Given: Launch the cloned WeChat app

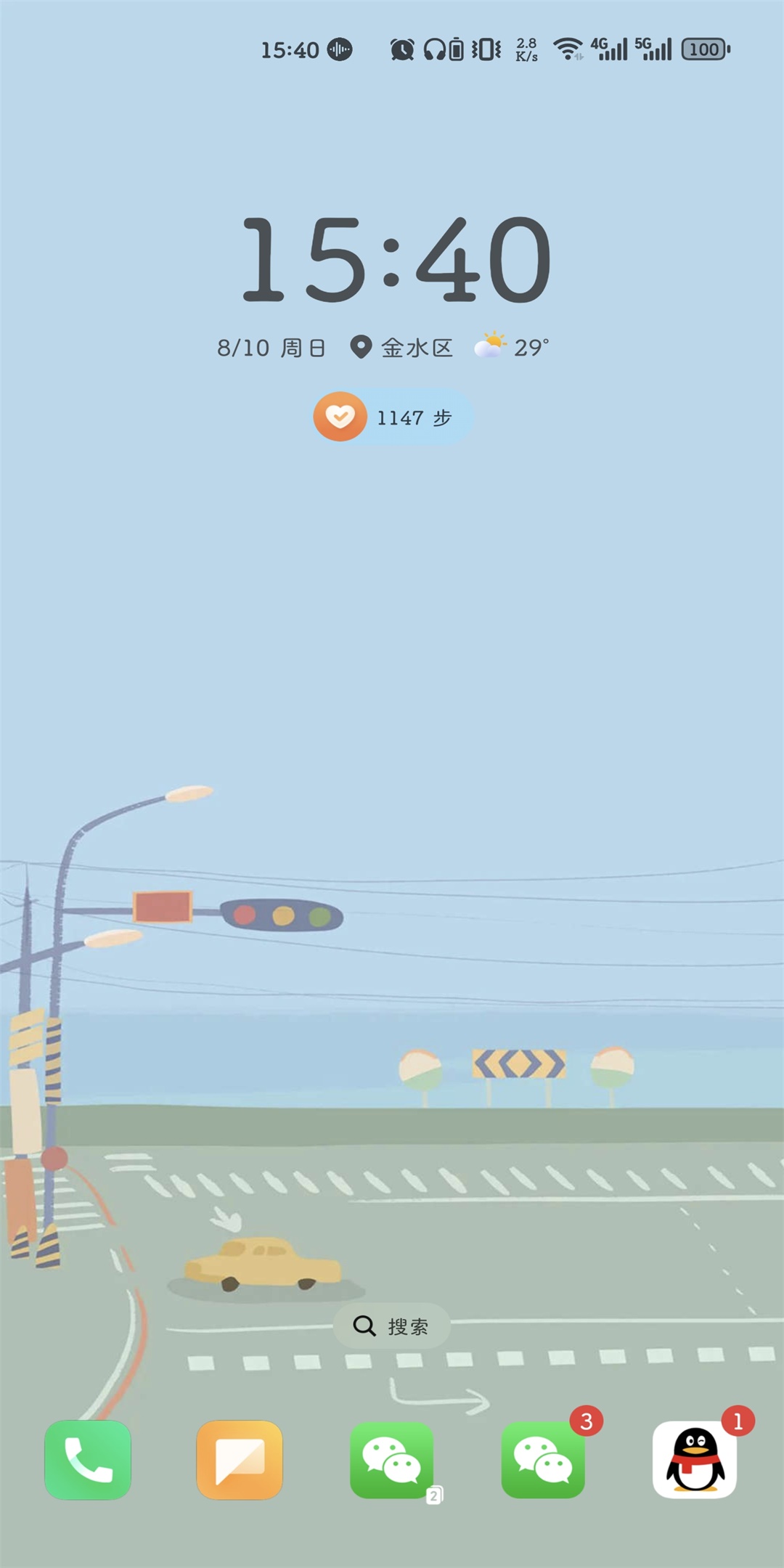Looking at the screenshot, I should tap(392, 1460).
